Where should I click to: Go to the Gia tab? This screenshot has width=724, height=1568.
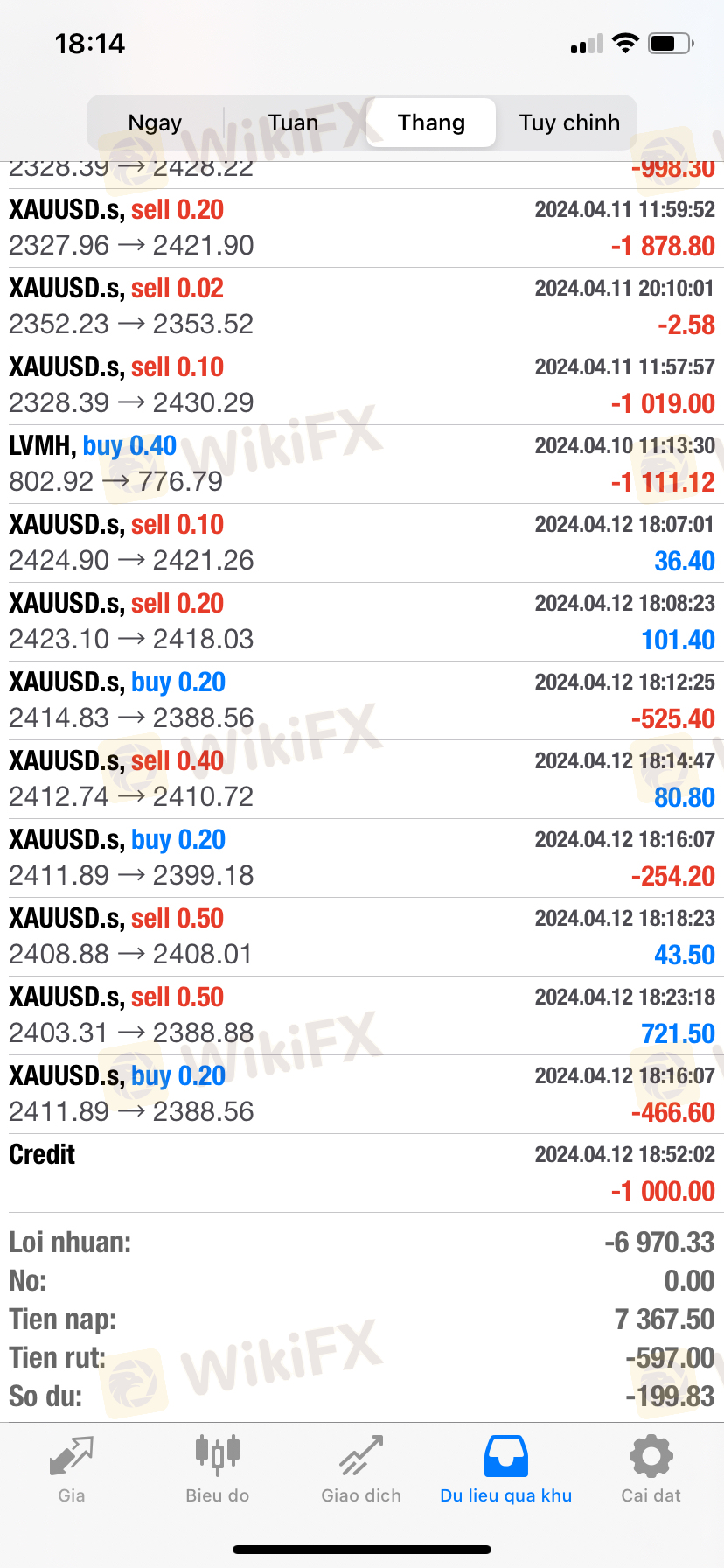pyautogui.click(x=72, y=1470)
